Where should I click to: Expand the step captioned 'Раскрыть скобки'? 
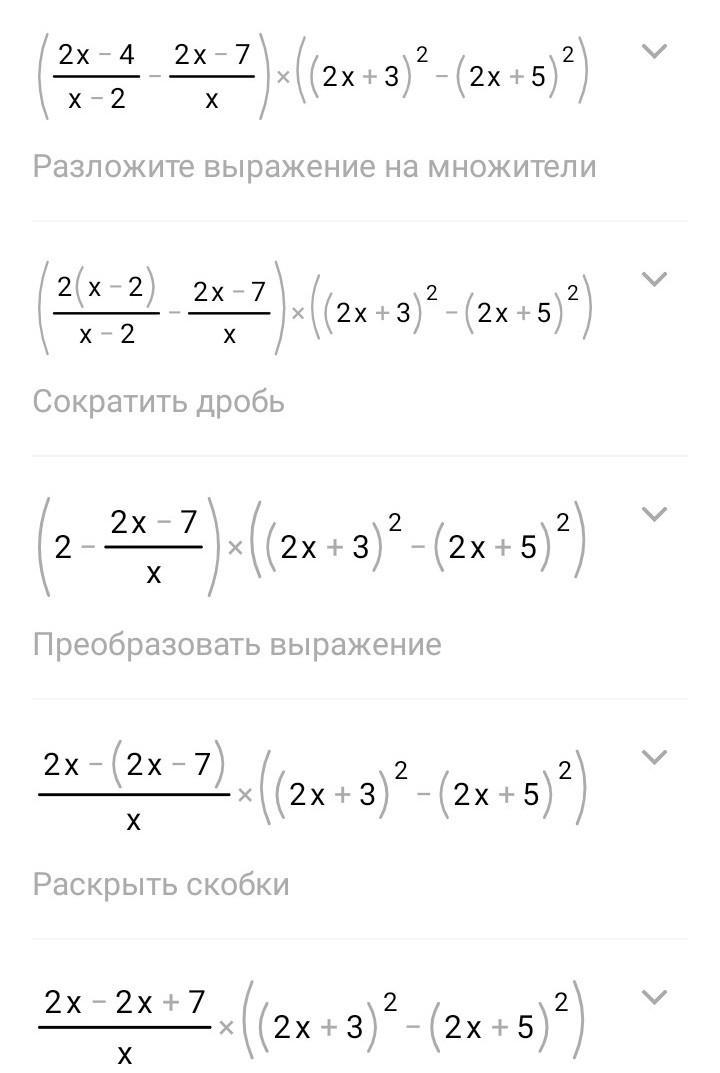653,757
